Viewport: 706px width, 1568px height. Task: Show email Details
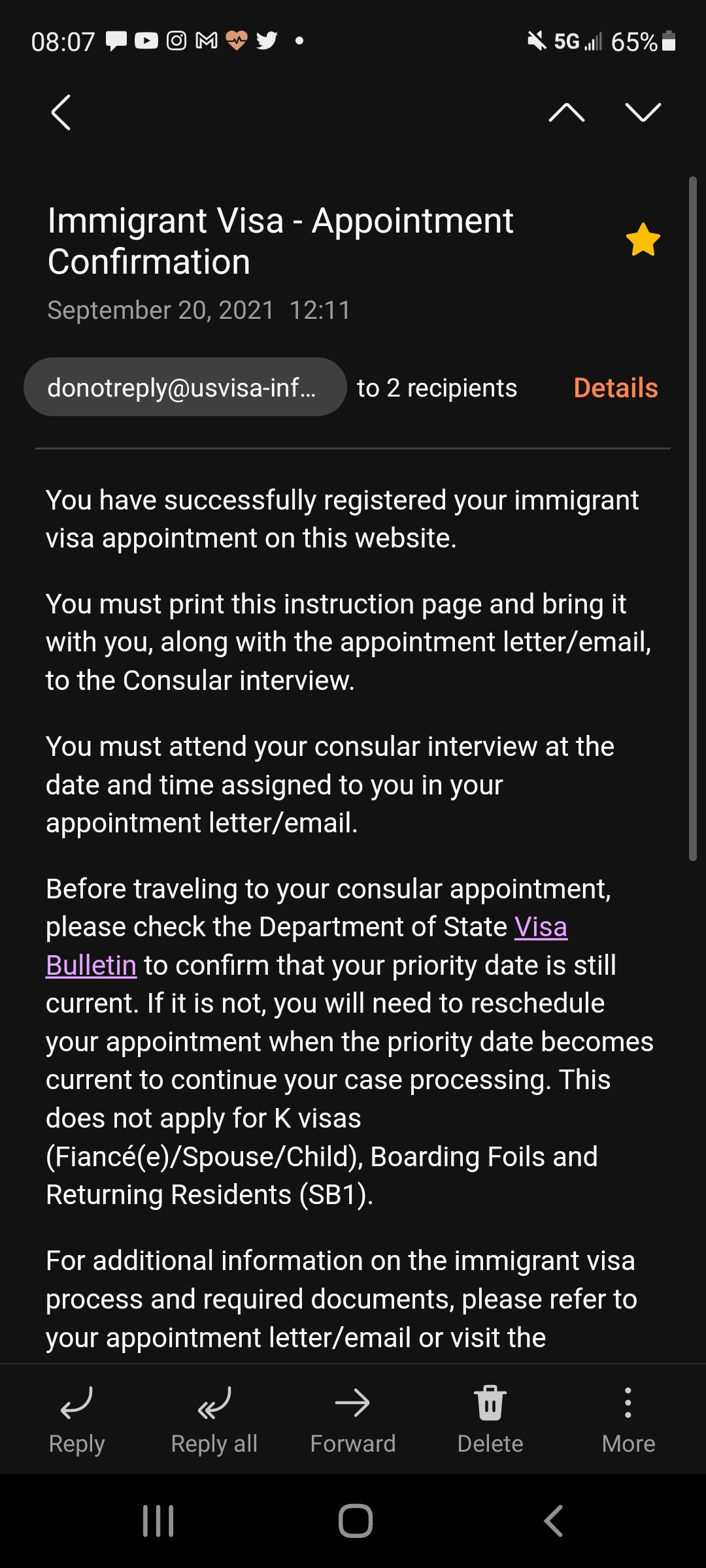tap(616, 387)
